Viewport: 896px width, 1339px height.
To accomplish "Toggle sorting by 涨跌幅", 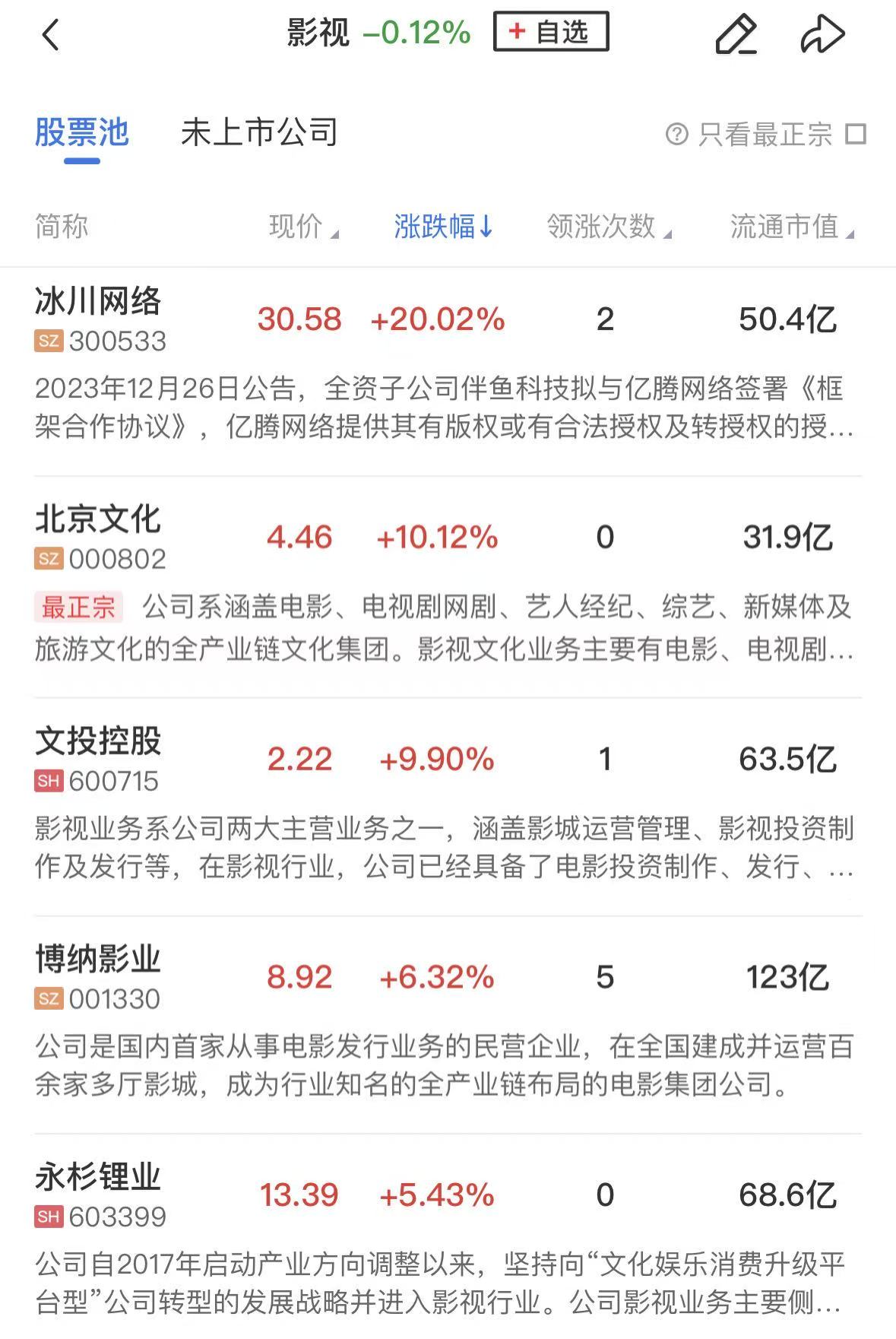I will pyautogui.click(x=443, y=227).
